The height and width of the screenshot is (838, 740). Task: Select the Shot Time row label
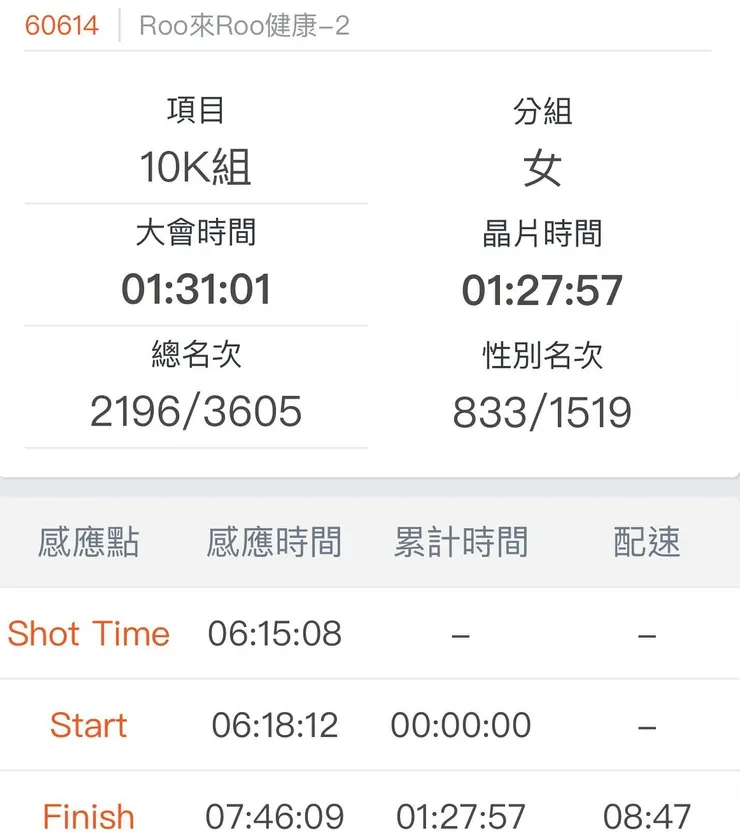[x=88, y=633]
